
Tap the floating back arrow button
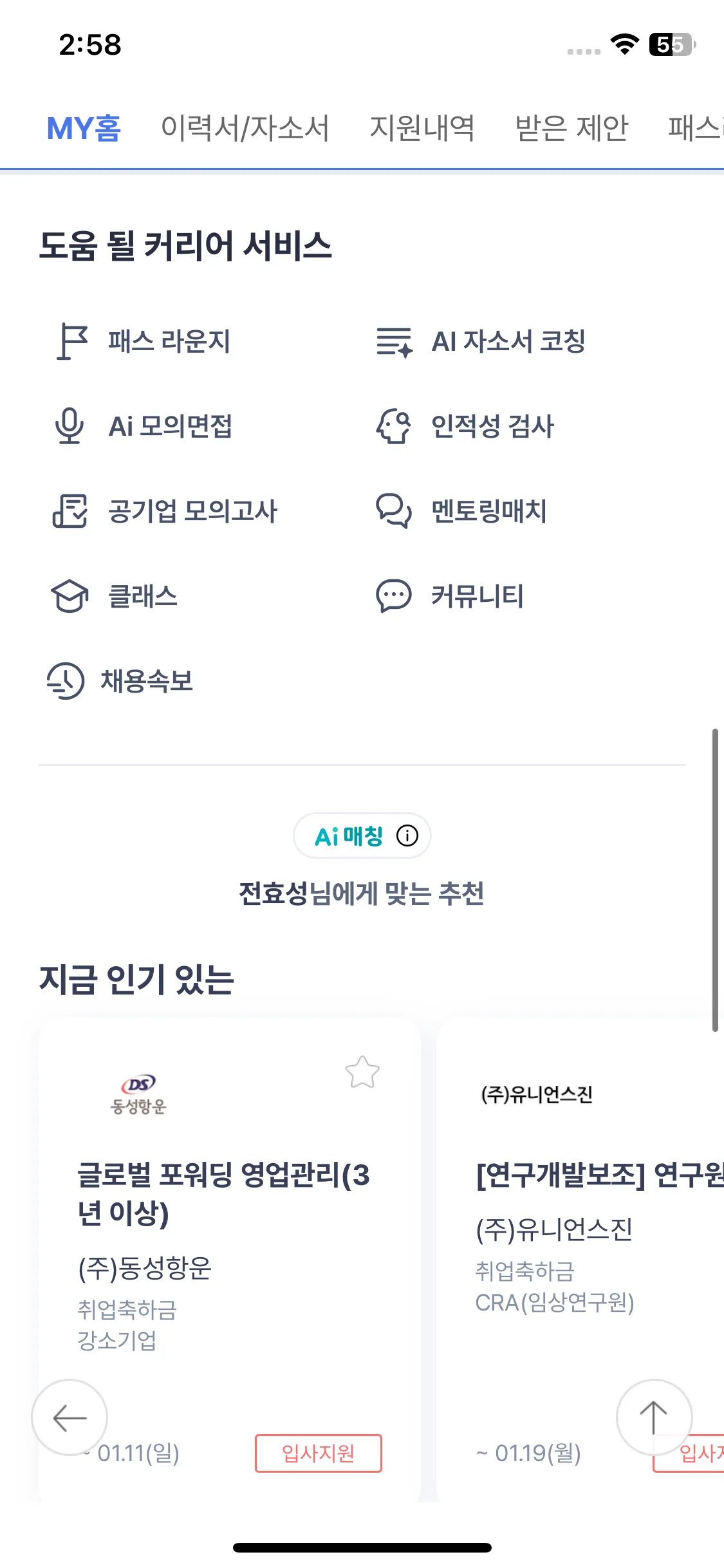coord(70,1417)
